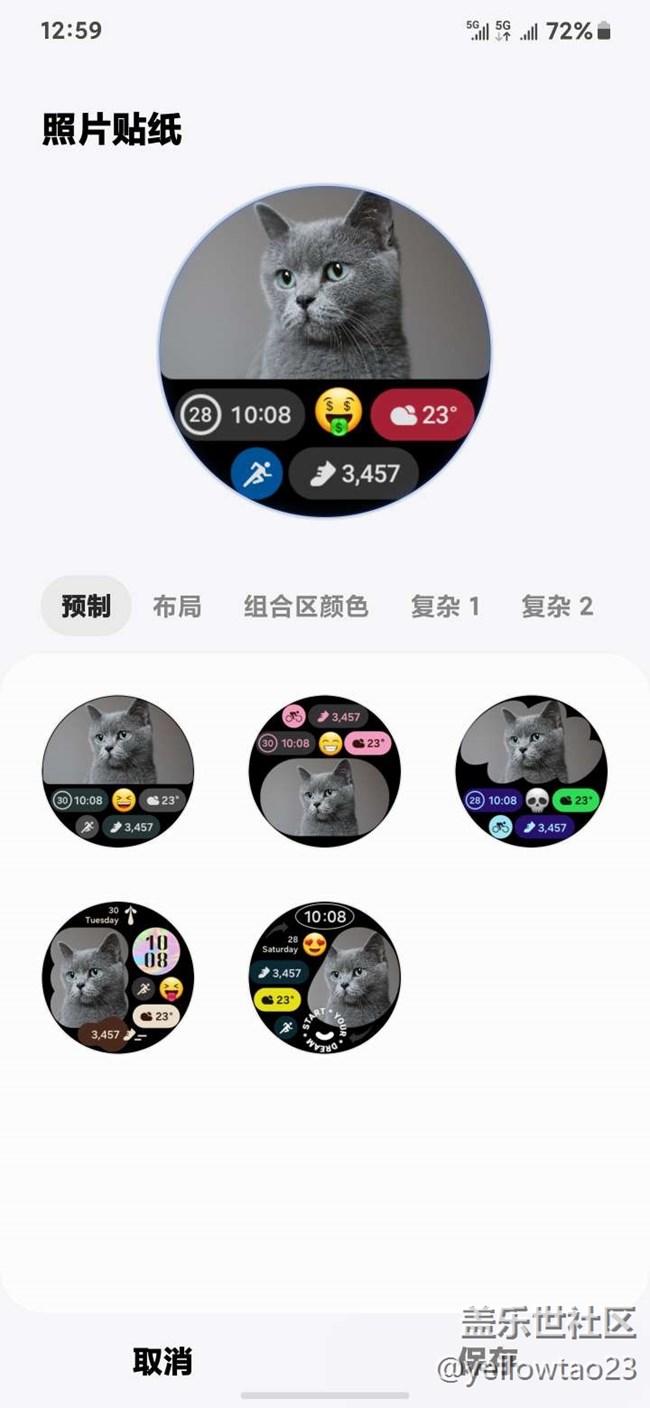Choose the preset with photo above complications
This screenshot has width=650, height=1408.
click(x=118, y=771)
